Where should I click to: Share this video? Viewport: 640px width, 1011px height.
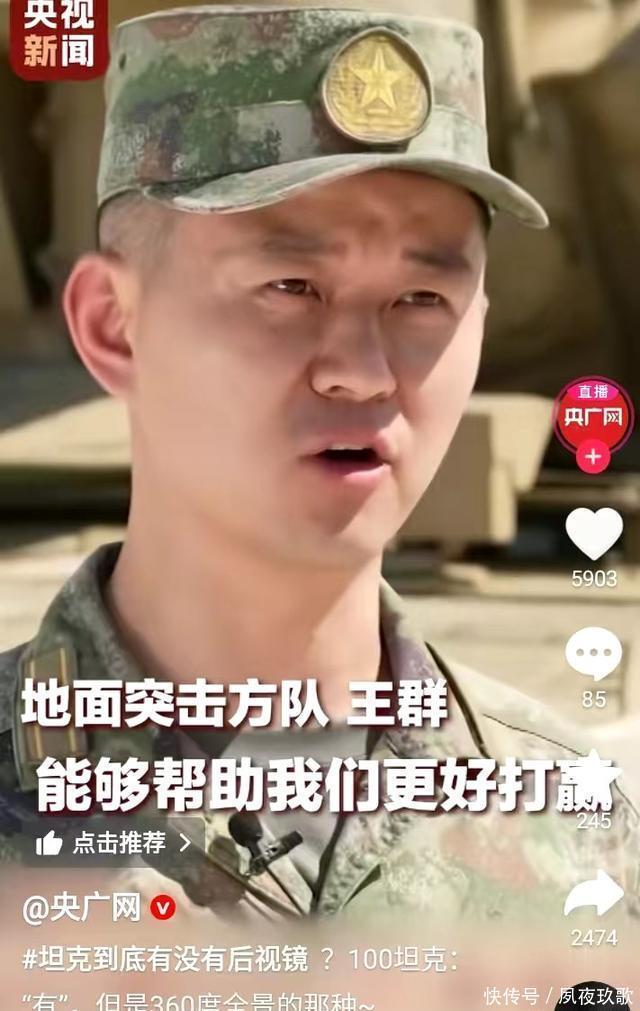[594, 893]
